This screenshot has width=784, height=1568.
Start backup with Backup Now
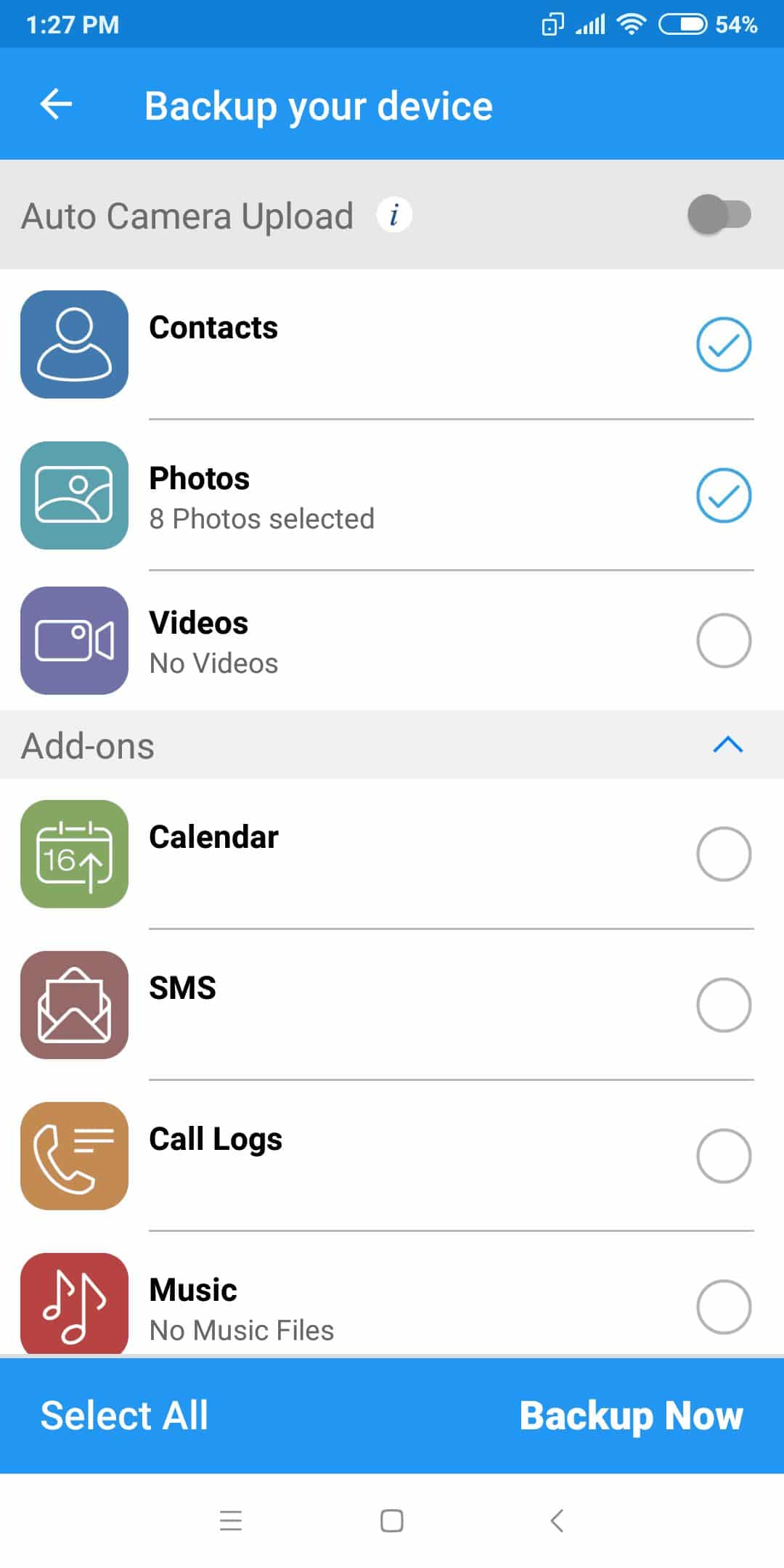coord(631,1416)
